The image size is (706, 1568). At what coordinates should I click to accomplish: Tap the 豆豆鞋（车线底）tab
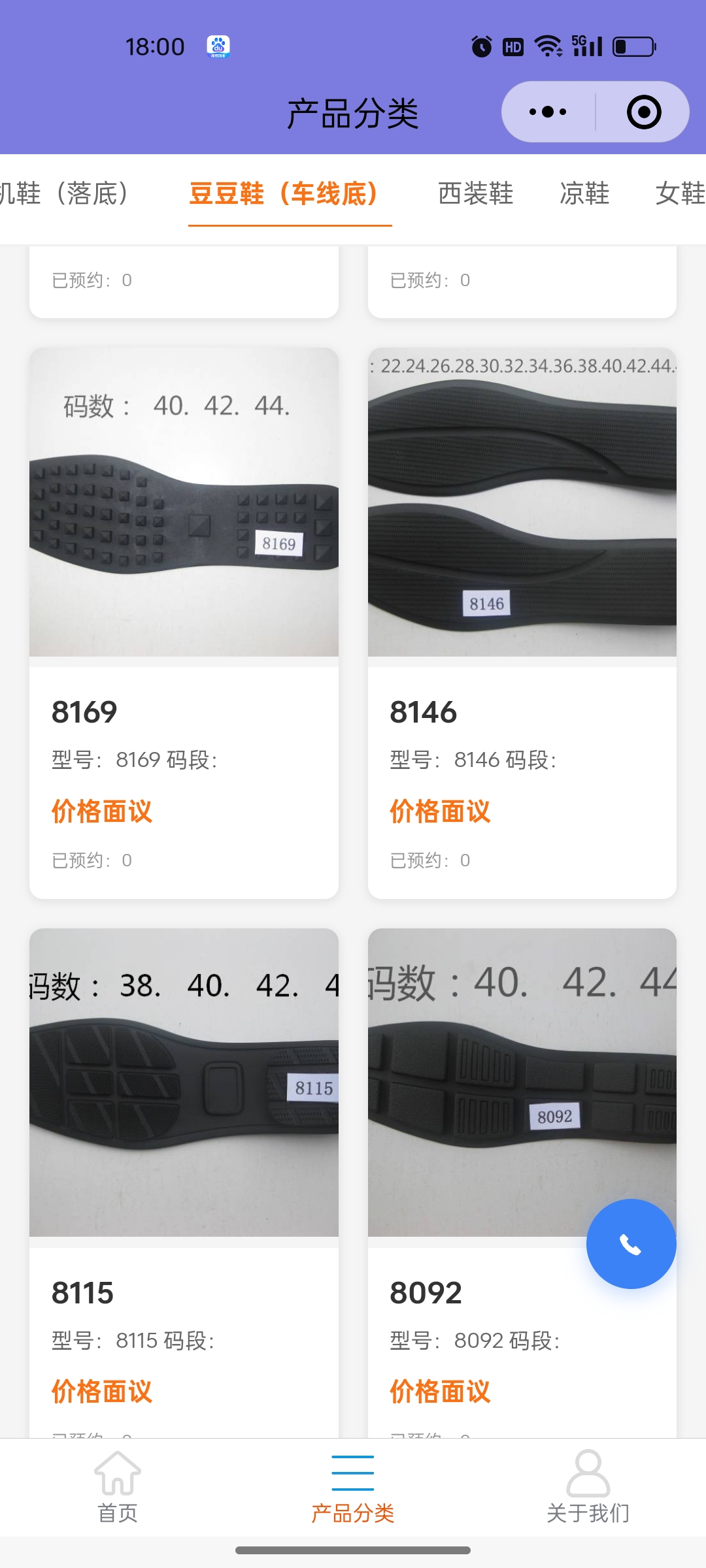click(284, 193)
